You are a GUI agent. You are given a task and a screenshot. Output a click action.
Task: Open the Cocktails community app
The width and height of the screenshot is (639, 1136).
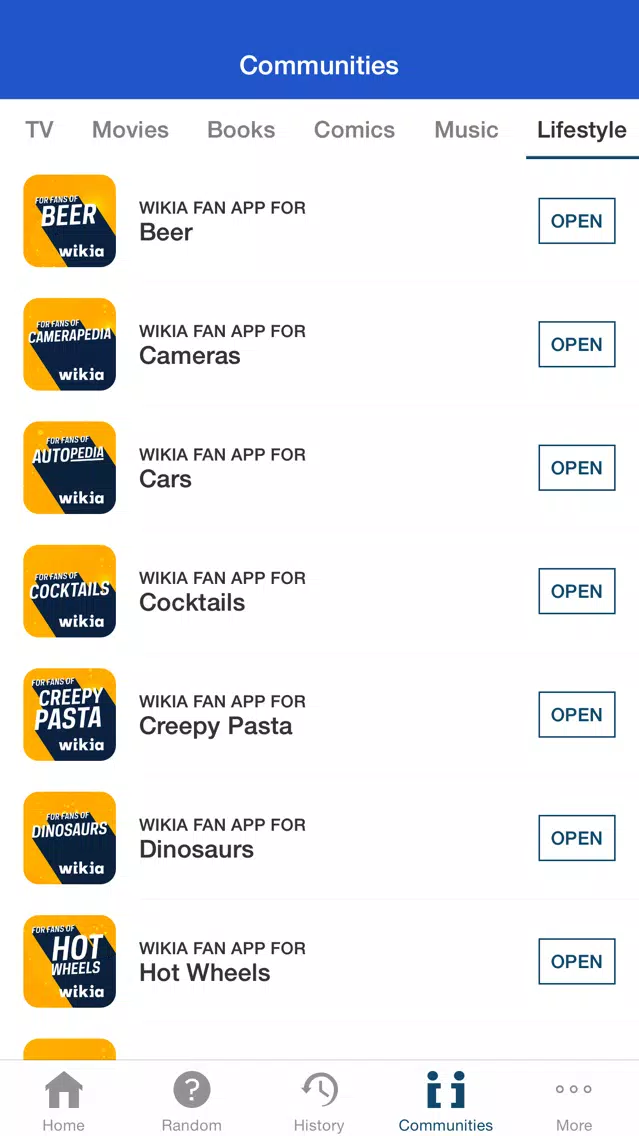(x=577, y=591)
